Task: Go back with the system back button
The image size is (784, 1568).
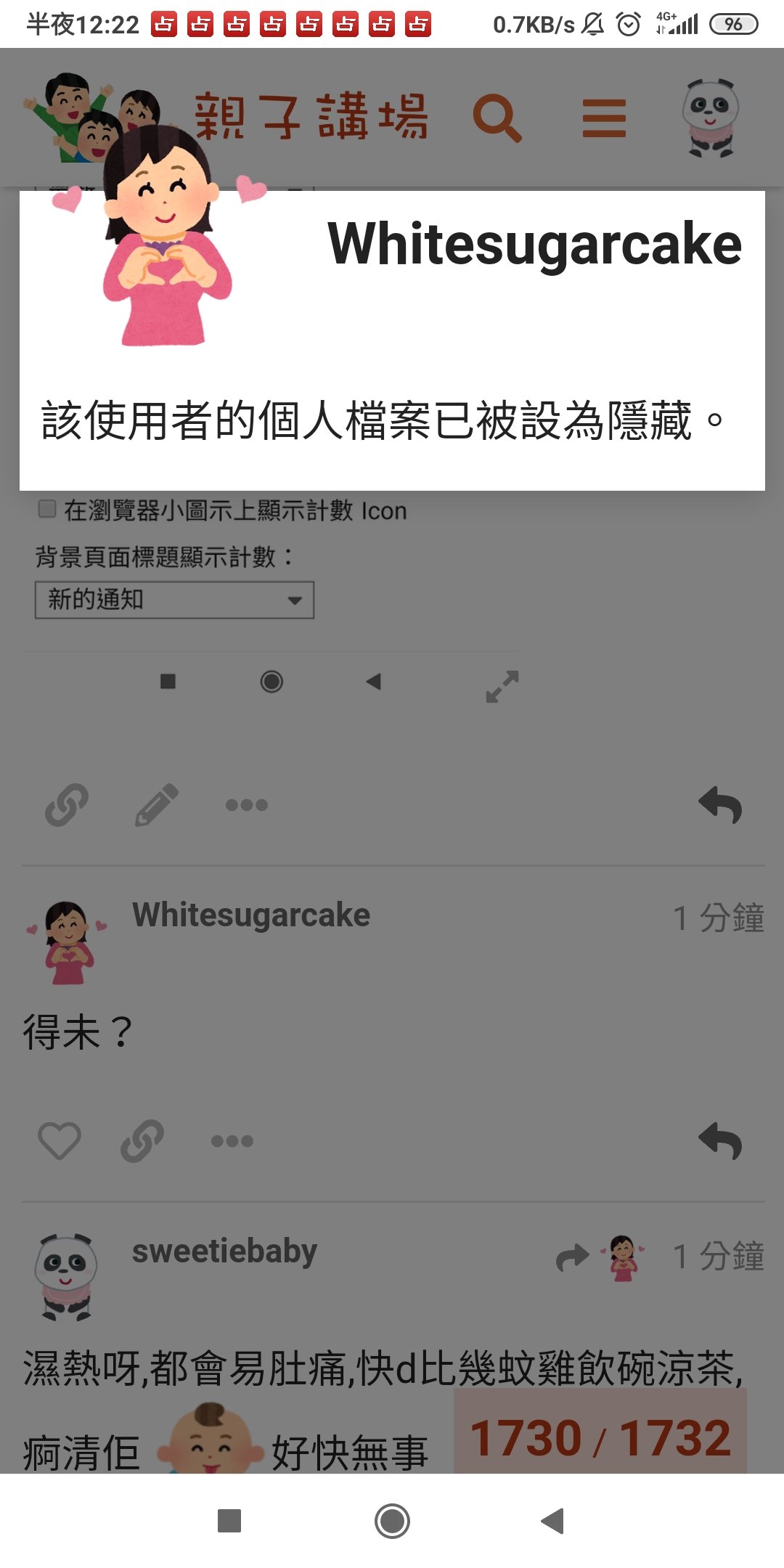Action: pos(552,1521)
